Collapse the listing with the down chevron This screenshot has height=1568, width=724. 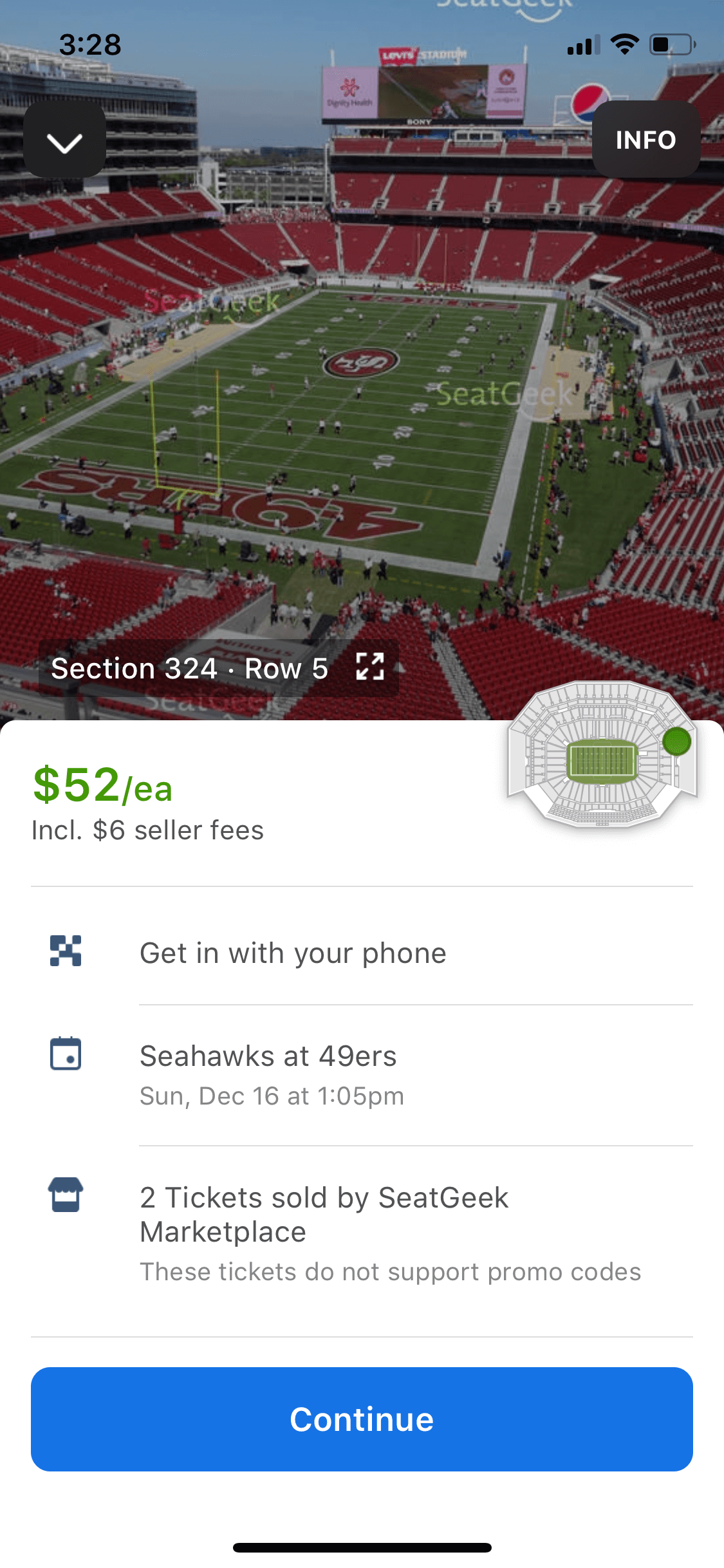click(65, 140)
